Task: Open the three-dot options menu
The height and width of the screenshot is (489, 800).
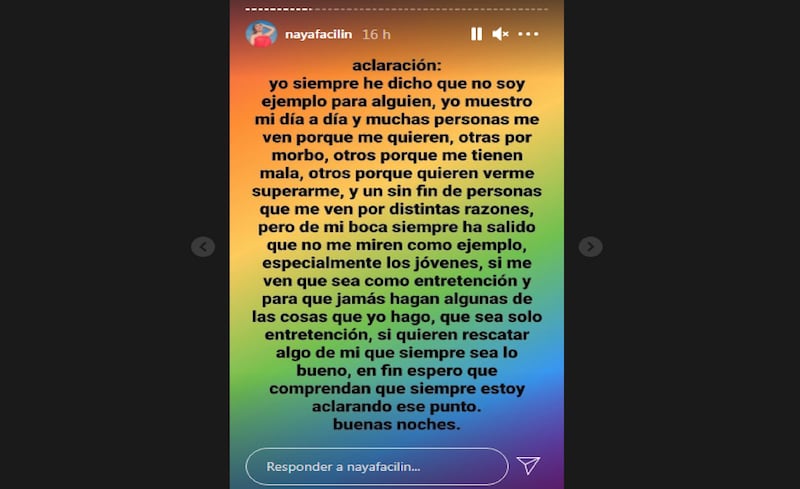Action: [528, 34]
